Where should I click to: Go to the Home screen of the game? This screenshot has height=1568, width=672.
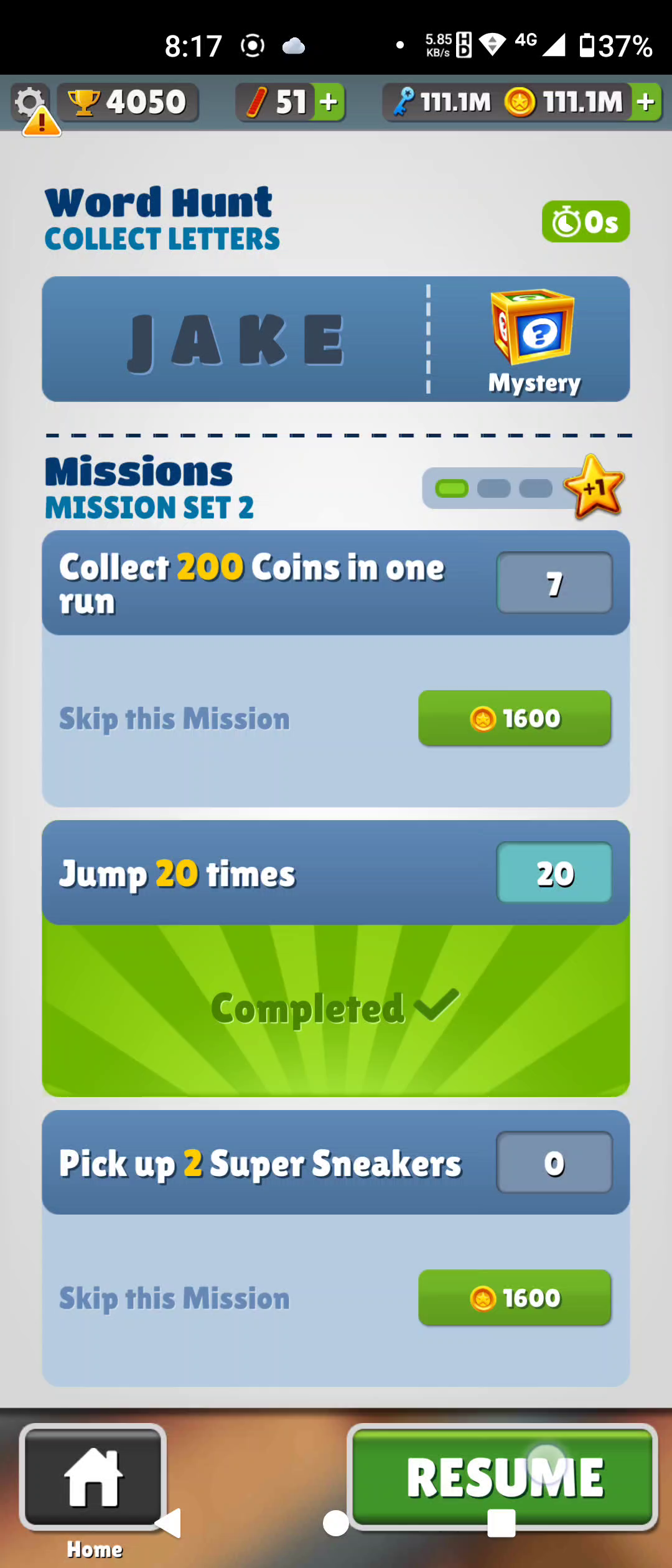[93, 1477]
